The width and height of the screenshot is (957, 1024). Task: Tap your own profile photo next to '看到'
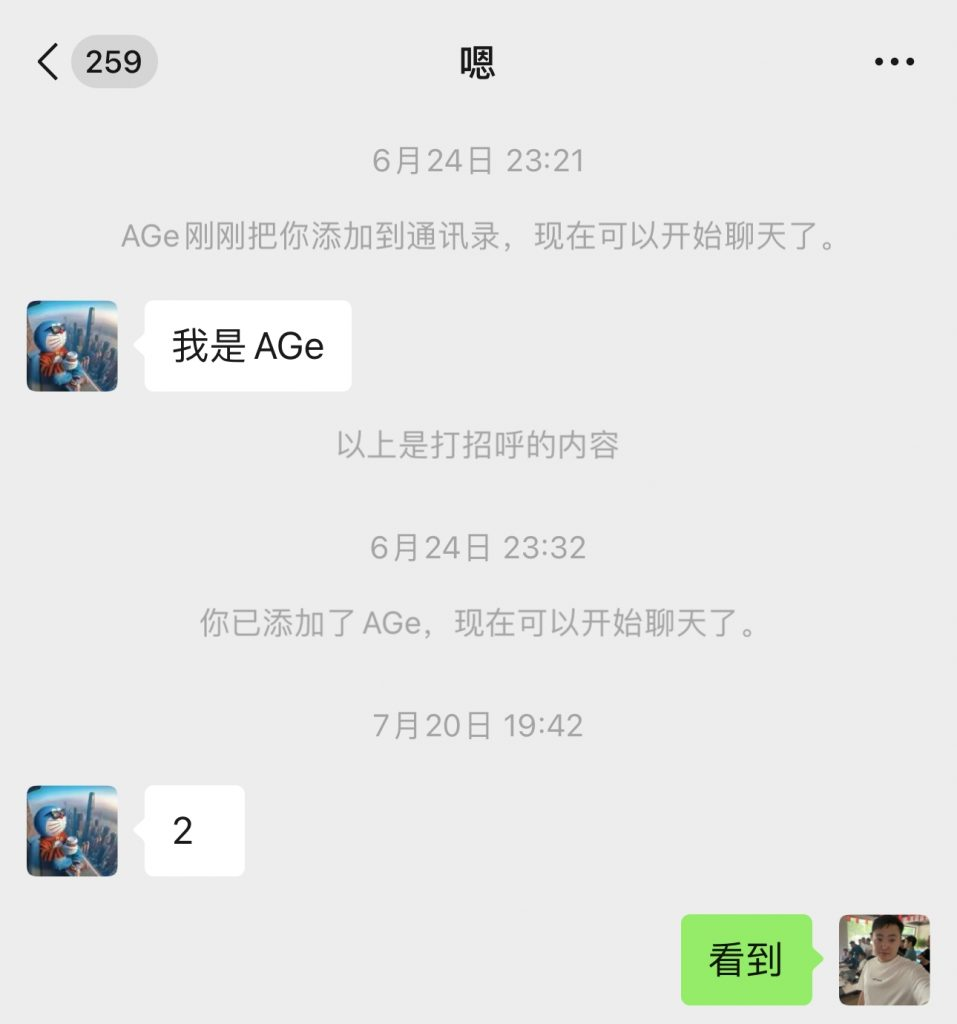coord(885,958)
